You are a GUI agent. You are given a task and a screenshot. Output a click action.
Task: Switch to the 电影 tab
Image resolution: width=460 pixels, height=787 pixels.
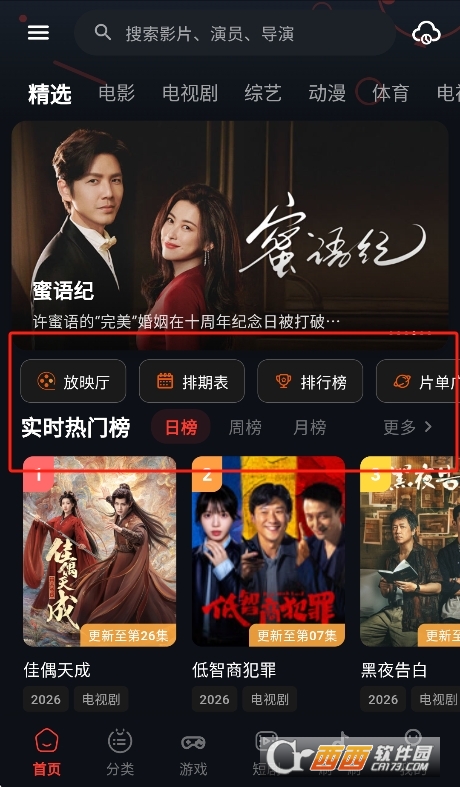(x=117, y=93)
